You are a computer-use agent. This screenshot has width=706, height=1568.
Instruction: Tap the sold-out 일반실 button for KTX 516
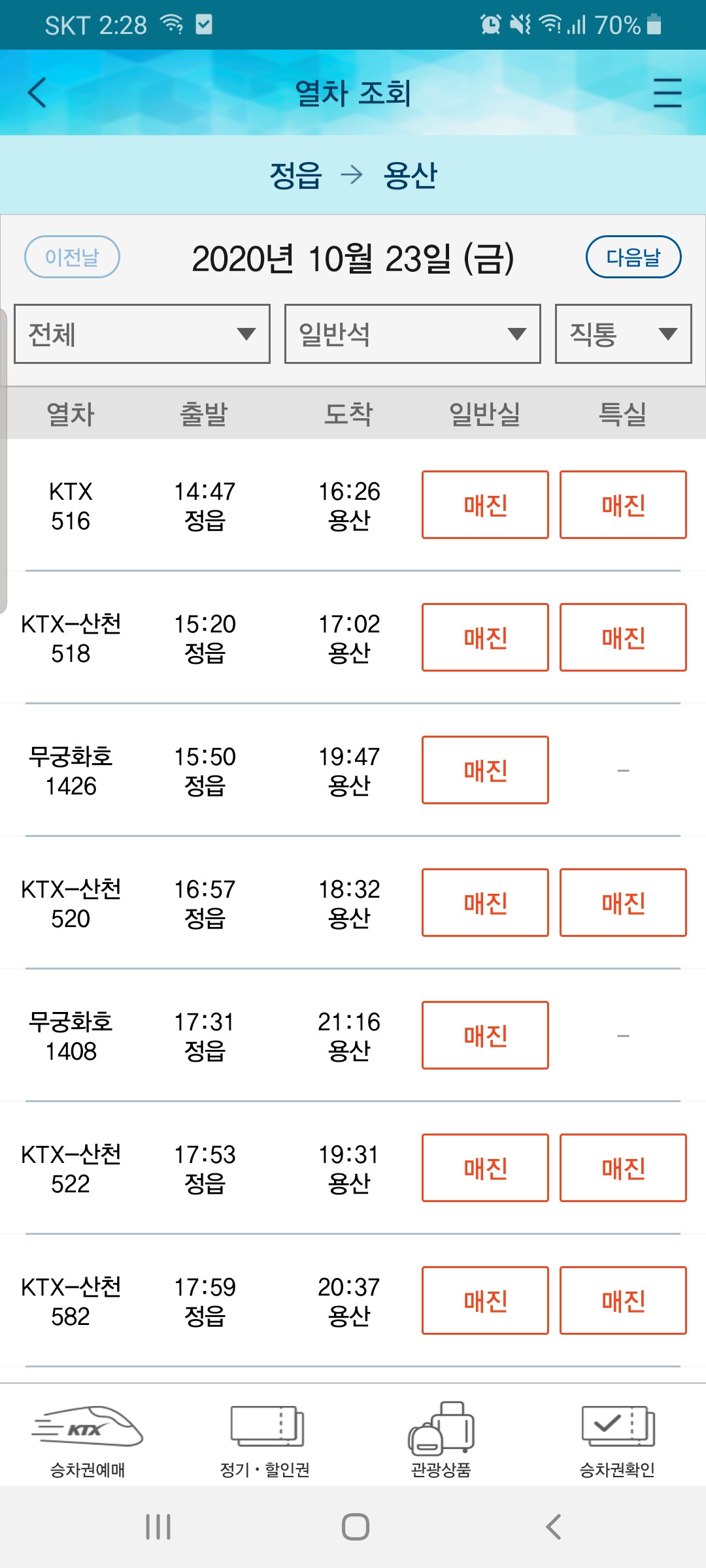[x=484, y=504]
